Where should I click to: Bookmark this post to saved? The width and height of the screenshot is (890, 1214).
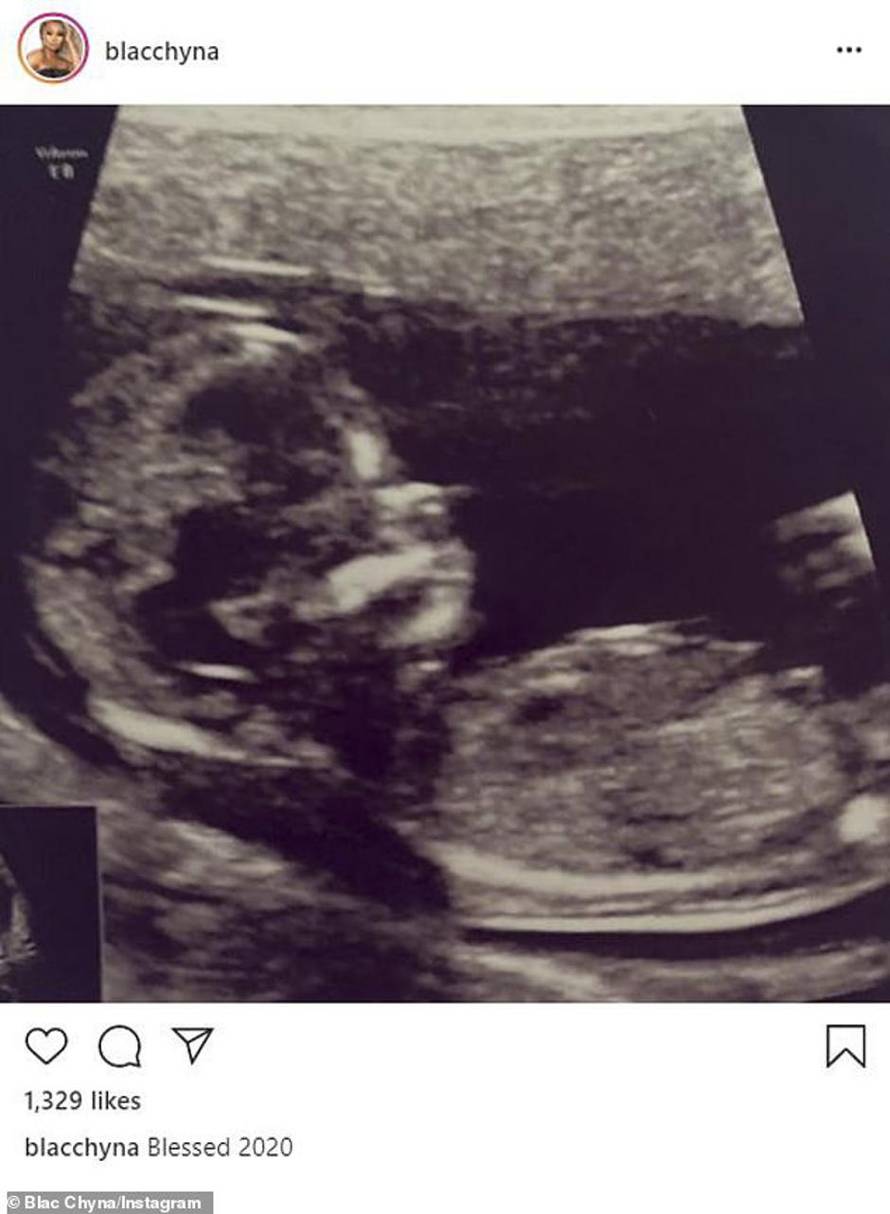tap(845, 1046)
